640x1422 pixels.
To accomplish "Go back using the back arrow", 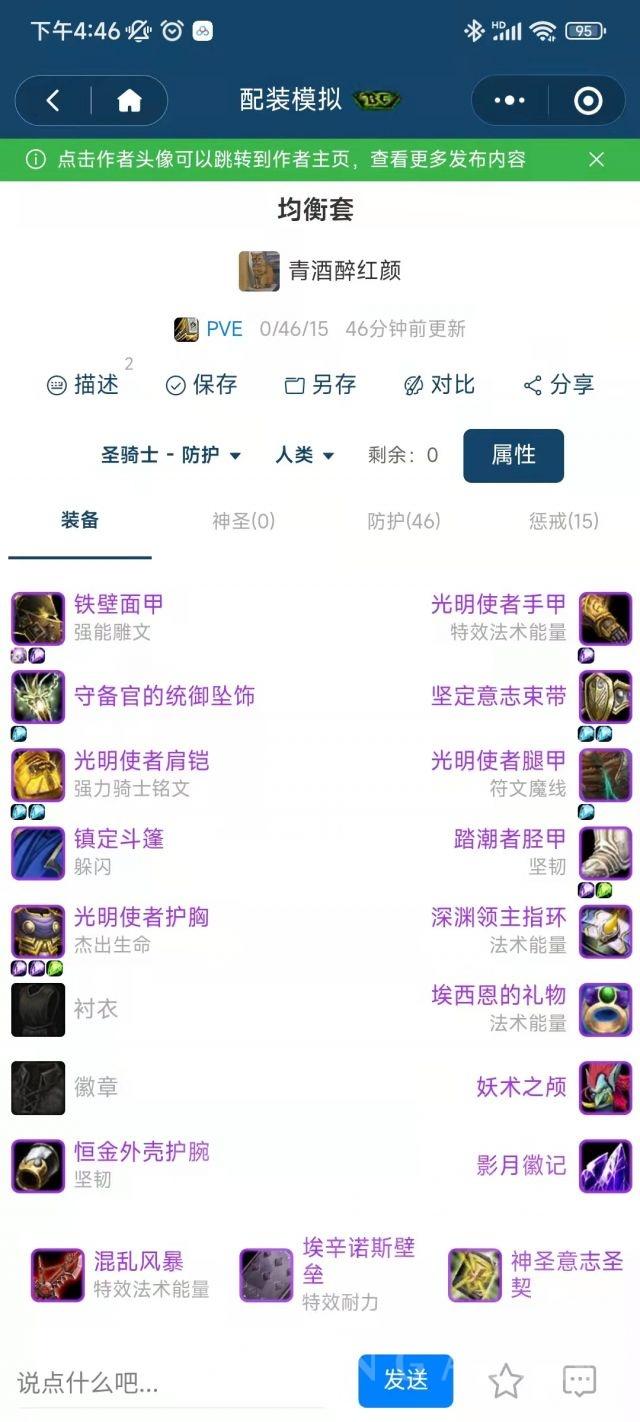I will (x=53, y=100).
